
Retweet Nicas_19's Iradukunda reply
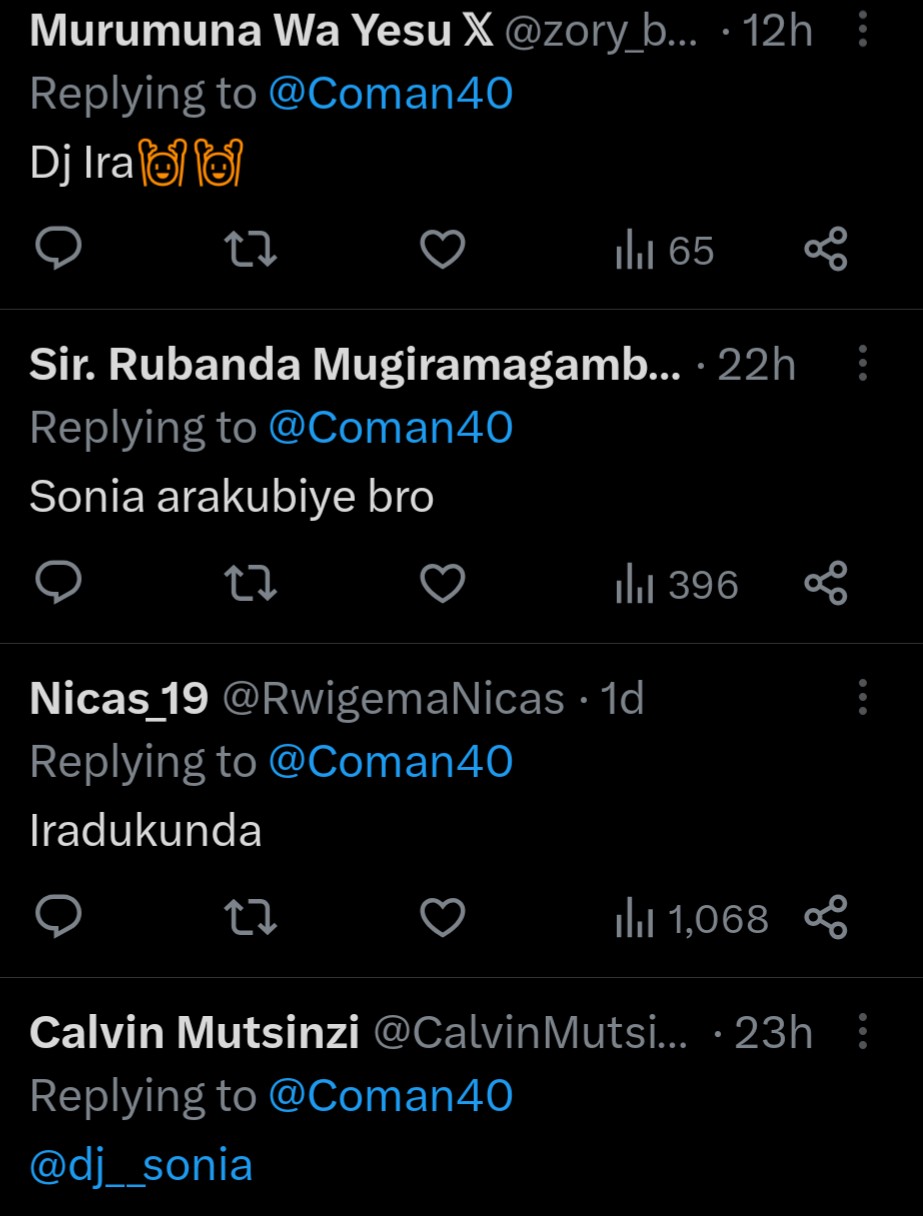pyautogui.click(x=250, y=918)
